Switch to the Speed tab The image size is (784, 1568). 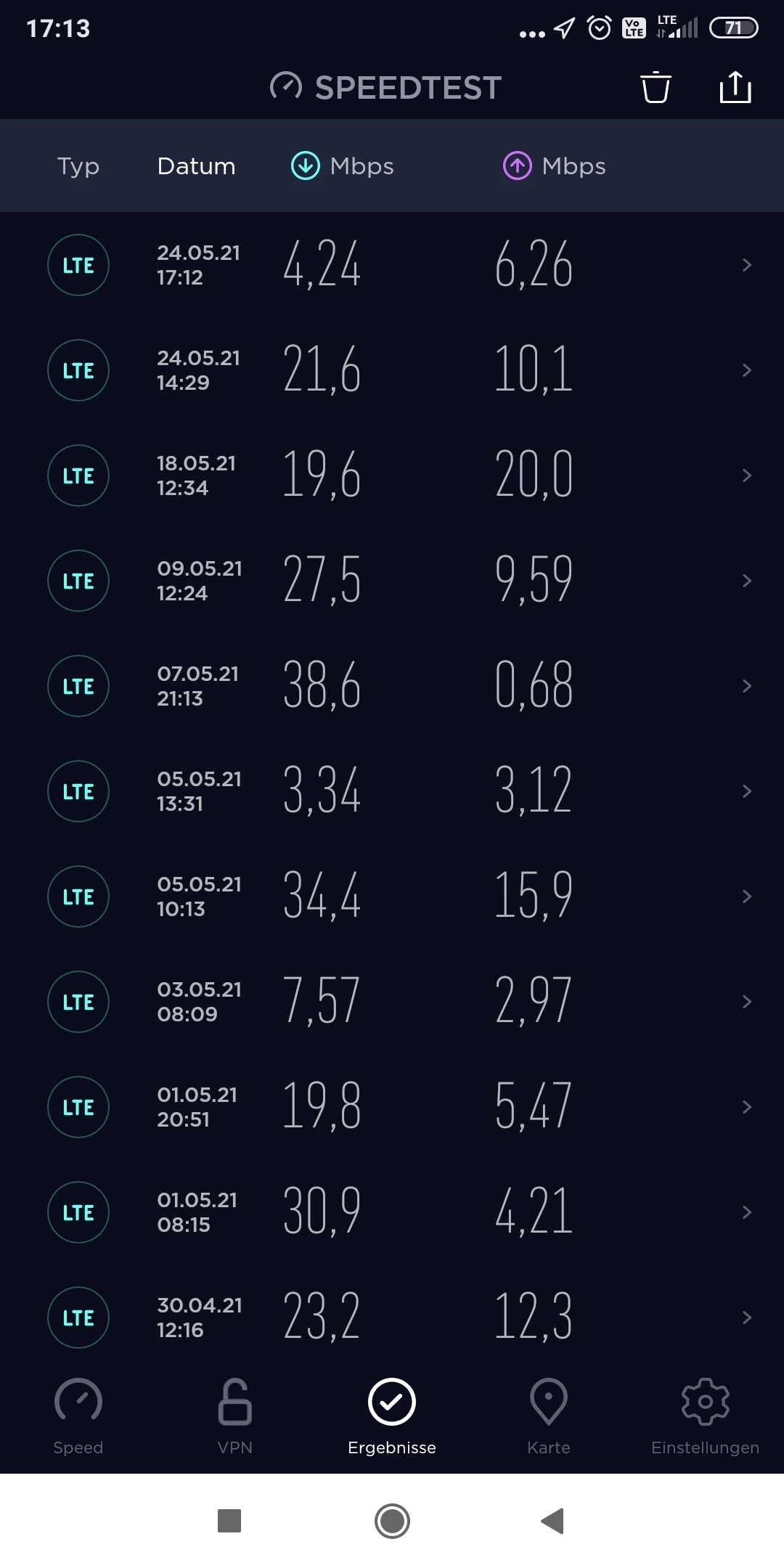78,1416
